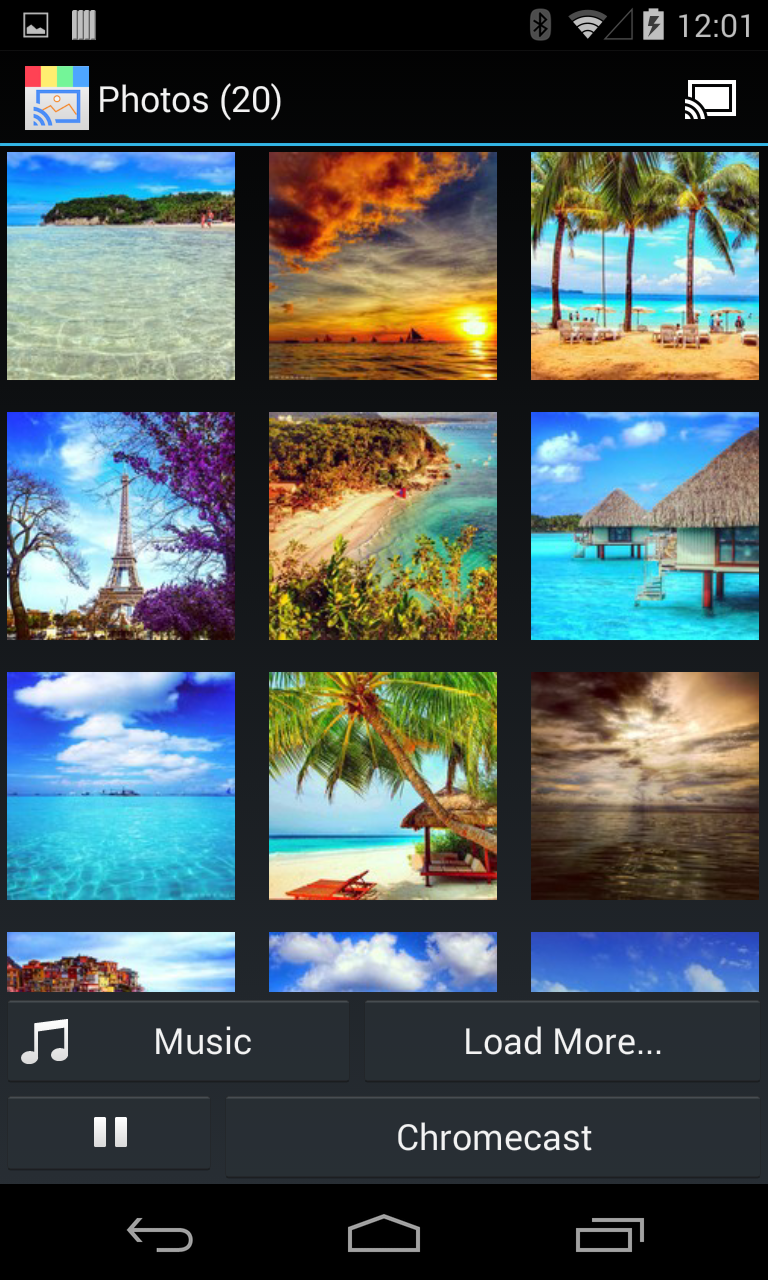
Task: Open the dark stormy sea photo
Action: tap(645, 786)
